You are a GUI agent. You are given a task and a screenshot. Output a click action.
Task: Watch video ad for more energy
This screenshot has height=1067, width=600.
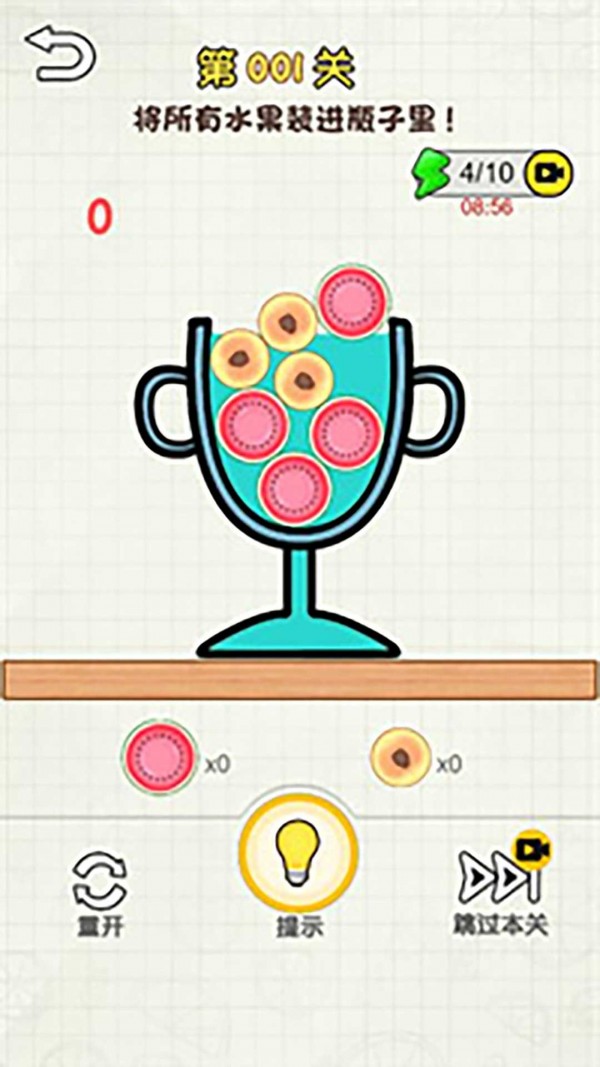coord(547,173)
